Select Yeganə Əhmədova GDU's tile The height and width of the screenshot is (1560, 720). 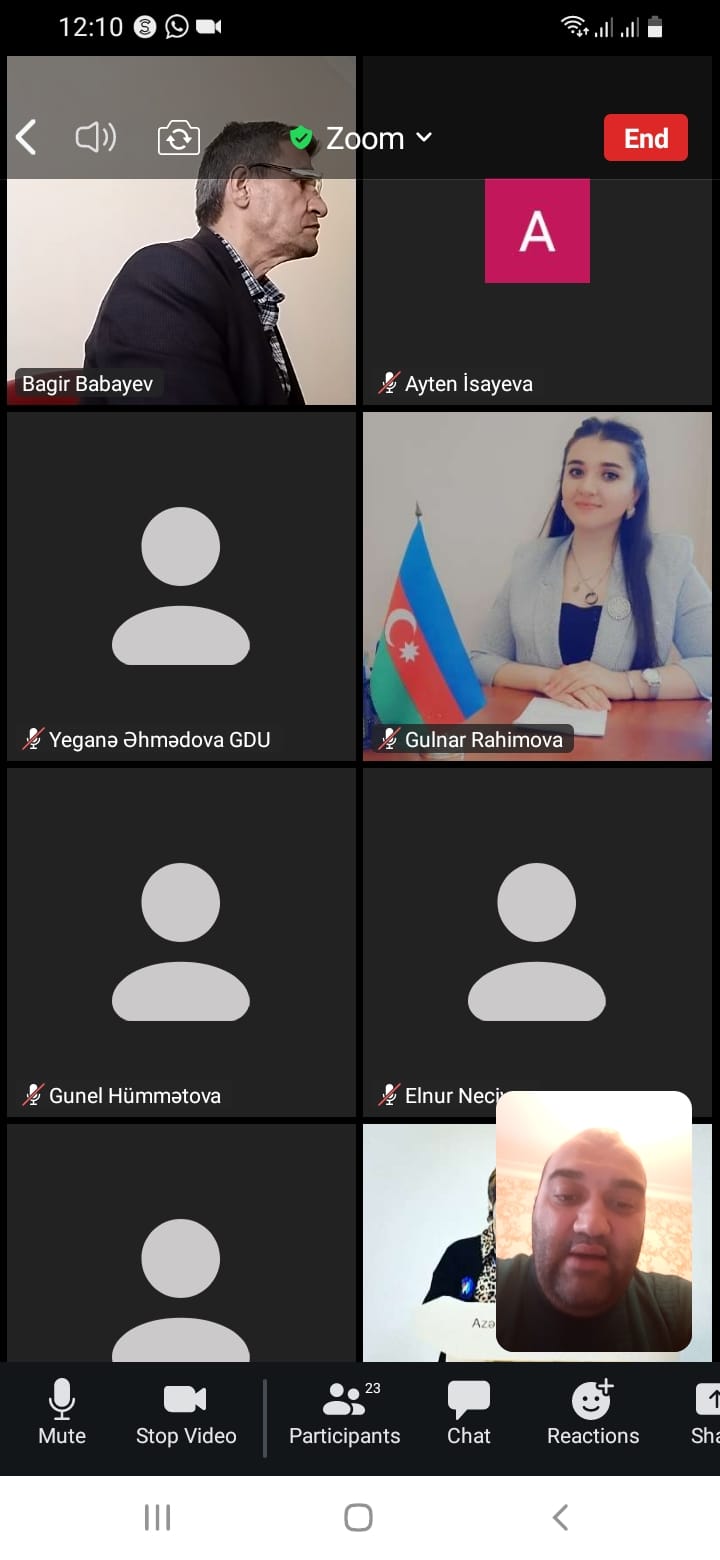click(x=181, y=585)
